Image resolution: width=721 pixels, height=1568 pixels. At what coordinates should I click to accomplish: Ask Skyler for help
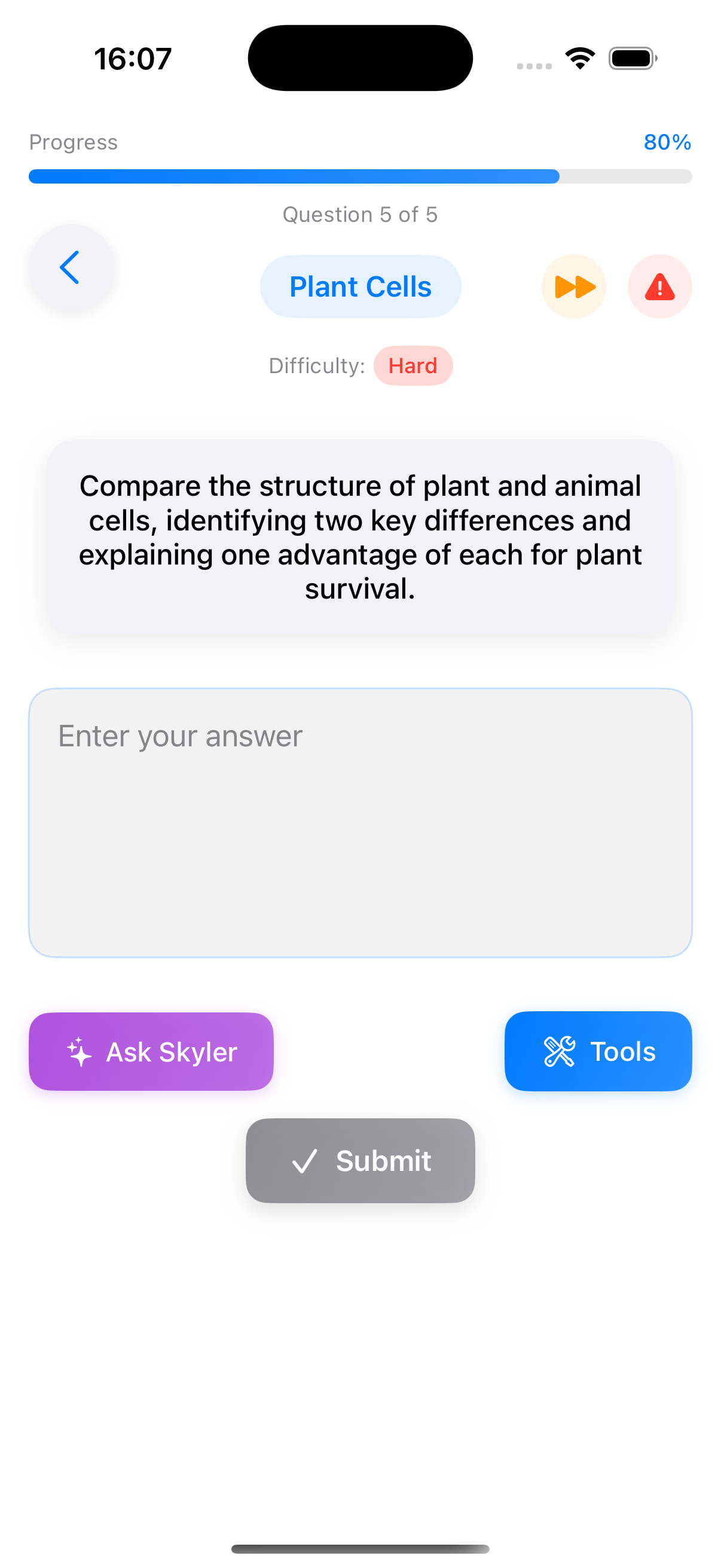pyautogui.click(x=151, y=1051)
